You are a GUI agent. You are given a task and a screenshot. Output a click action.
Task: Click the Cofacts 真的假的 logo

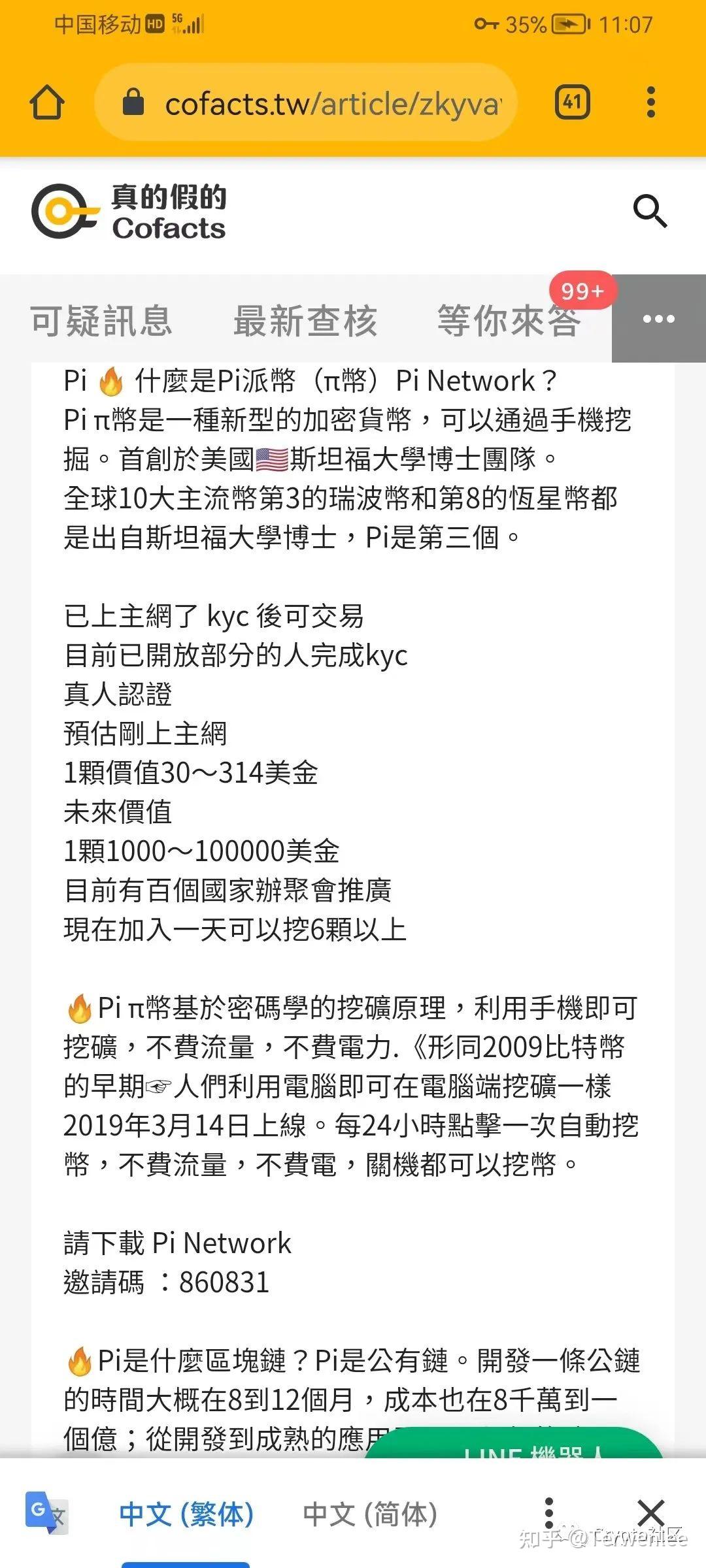coord(131,214)
